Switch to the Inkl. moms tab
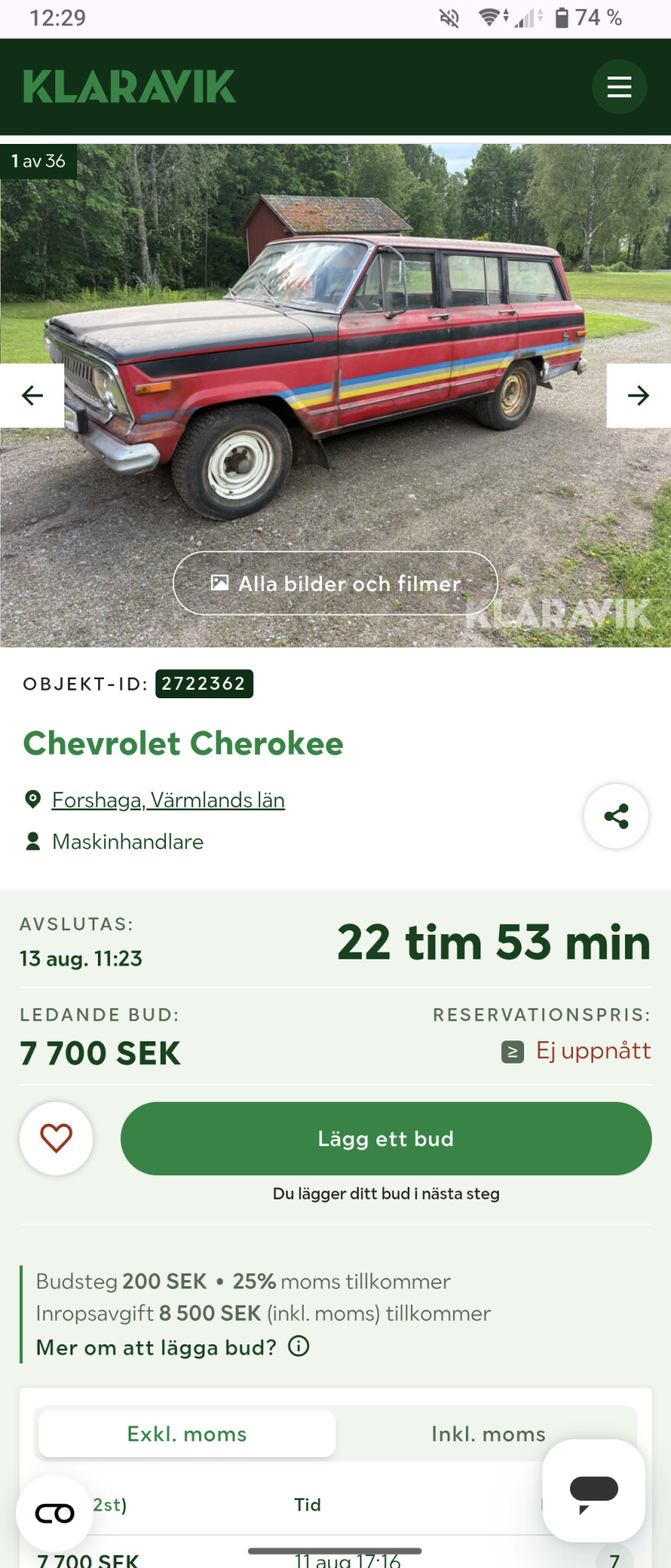 488,1433
